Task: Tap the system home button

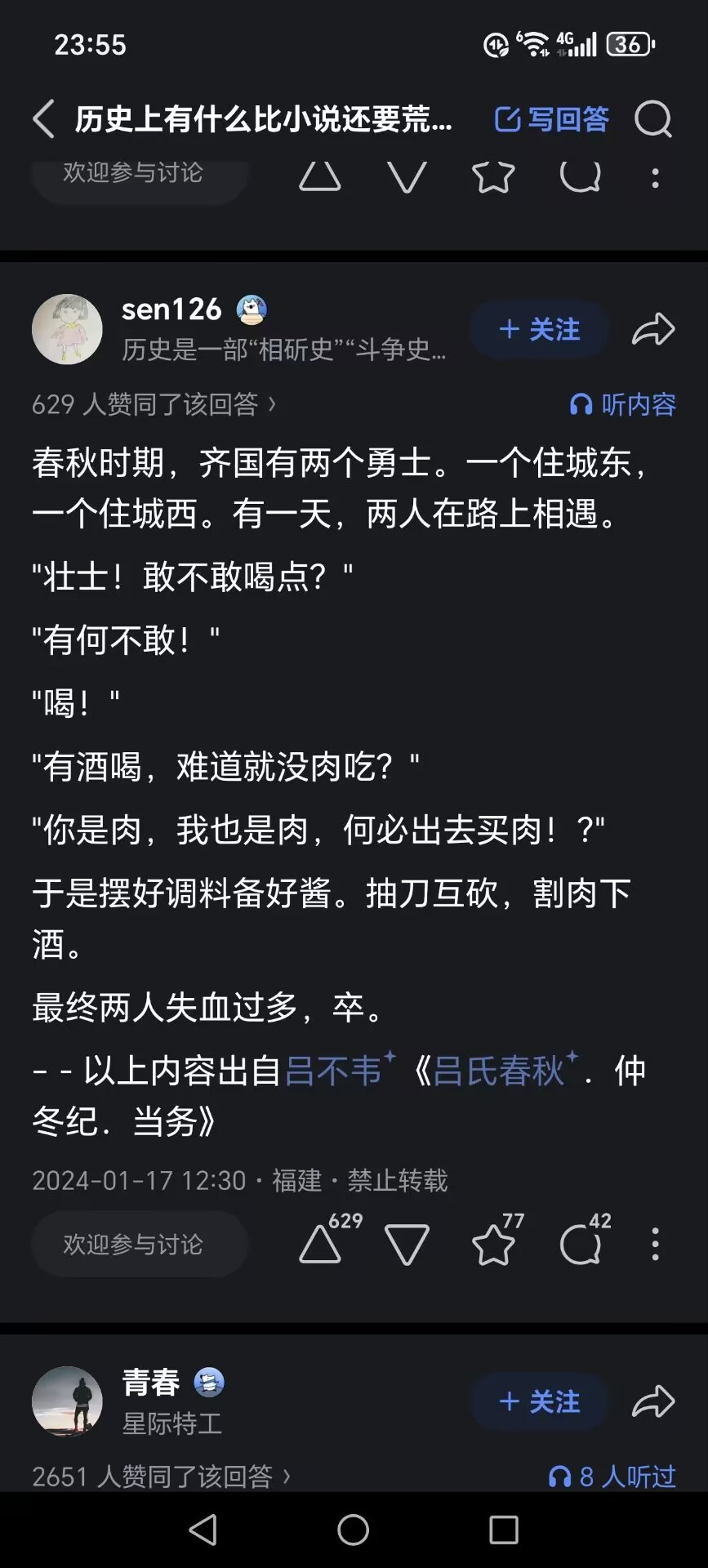Action: click(354, 1530)
